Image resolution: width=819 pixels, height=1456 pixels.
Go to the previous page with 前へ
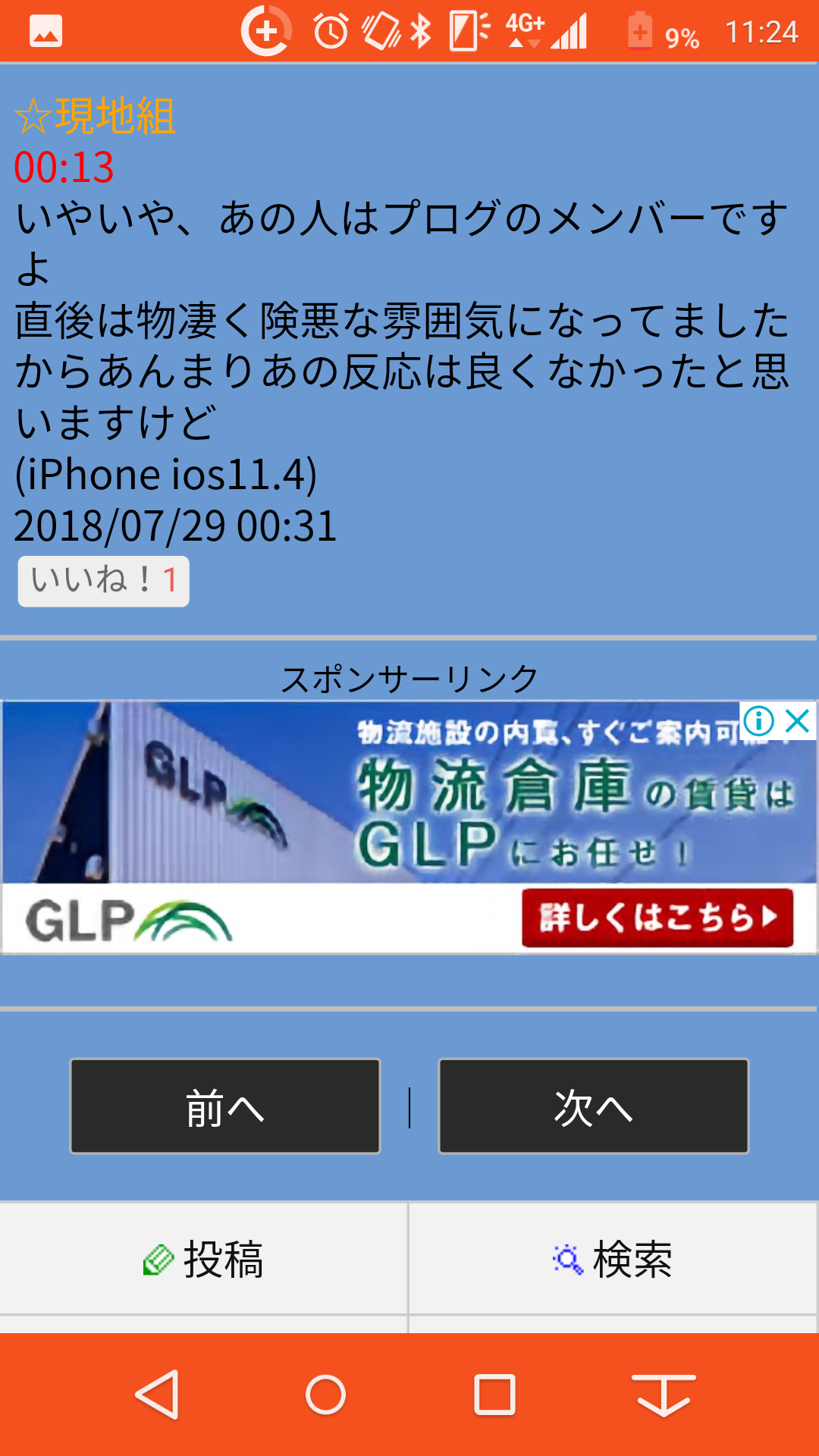[225, 1106]
